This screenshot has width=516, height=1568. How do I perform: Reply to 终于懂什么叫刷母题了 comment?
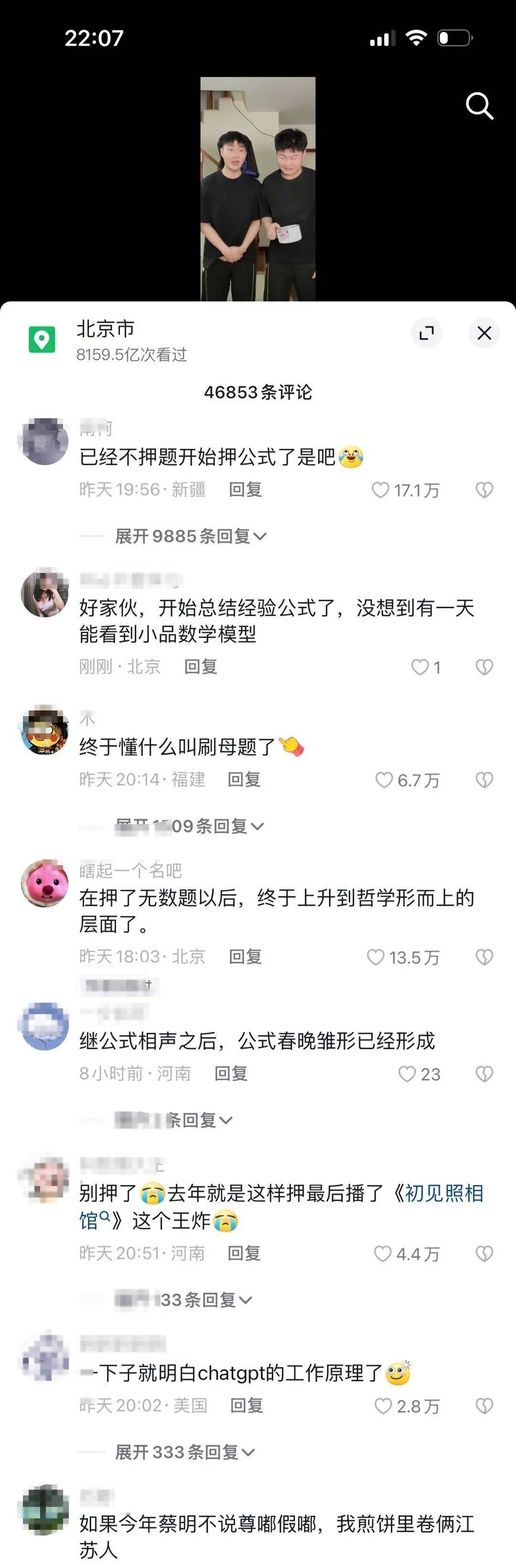click(244, 779)
